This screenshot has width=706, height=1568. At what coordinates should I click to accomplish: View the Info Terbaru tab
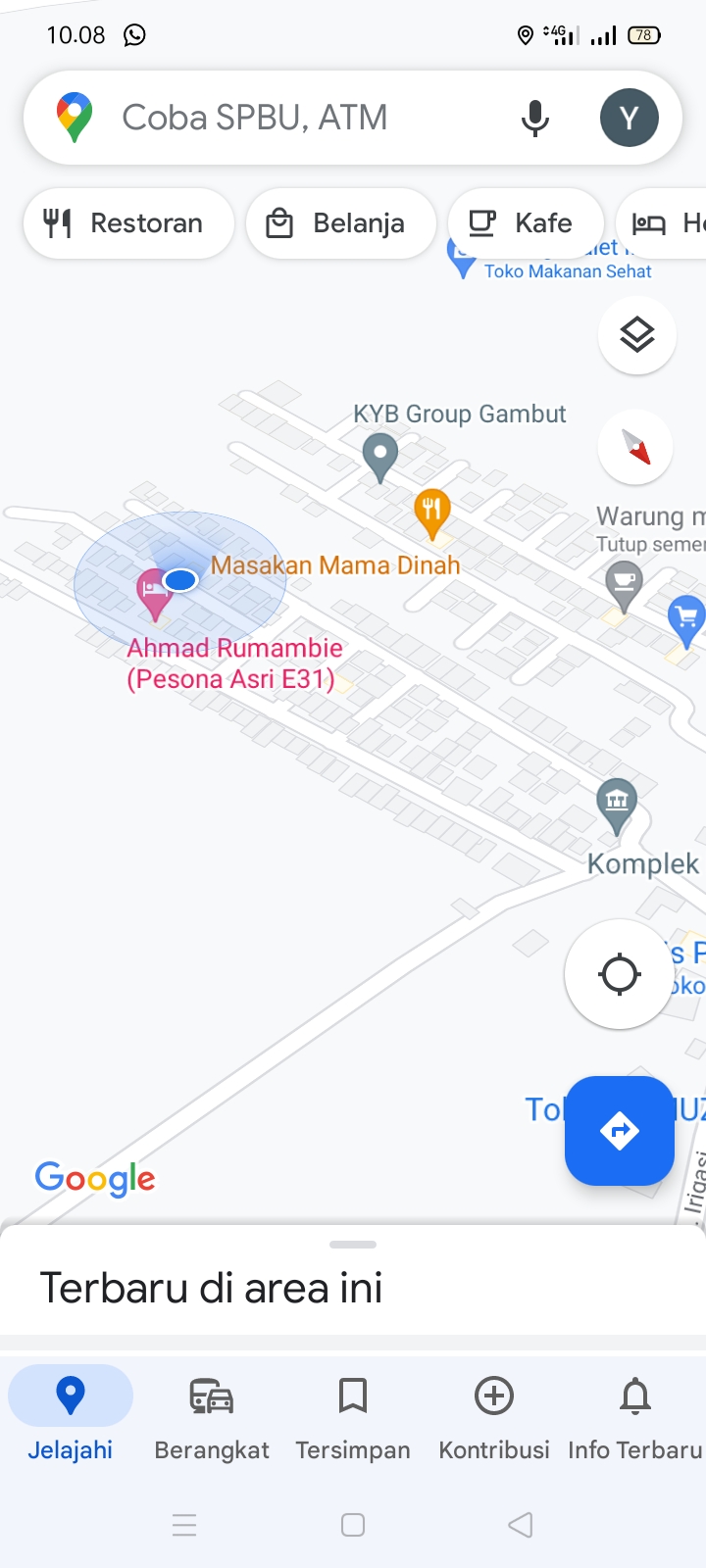pos(635,1414)
